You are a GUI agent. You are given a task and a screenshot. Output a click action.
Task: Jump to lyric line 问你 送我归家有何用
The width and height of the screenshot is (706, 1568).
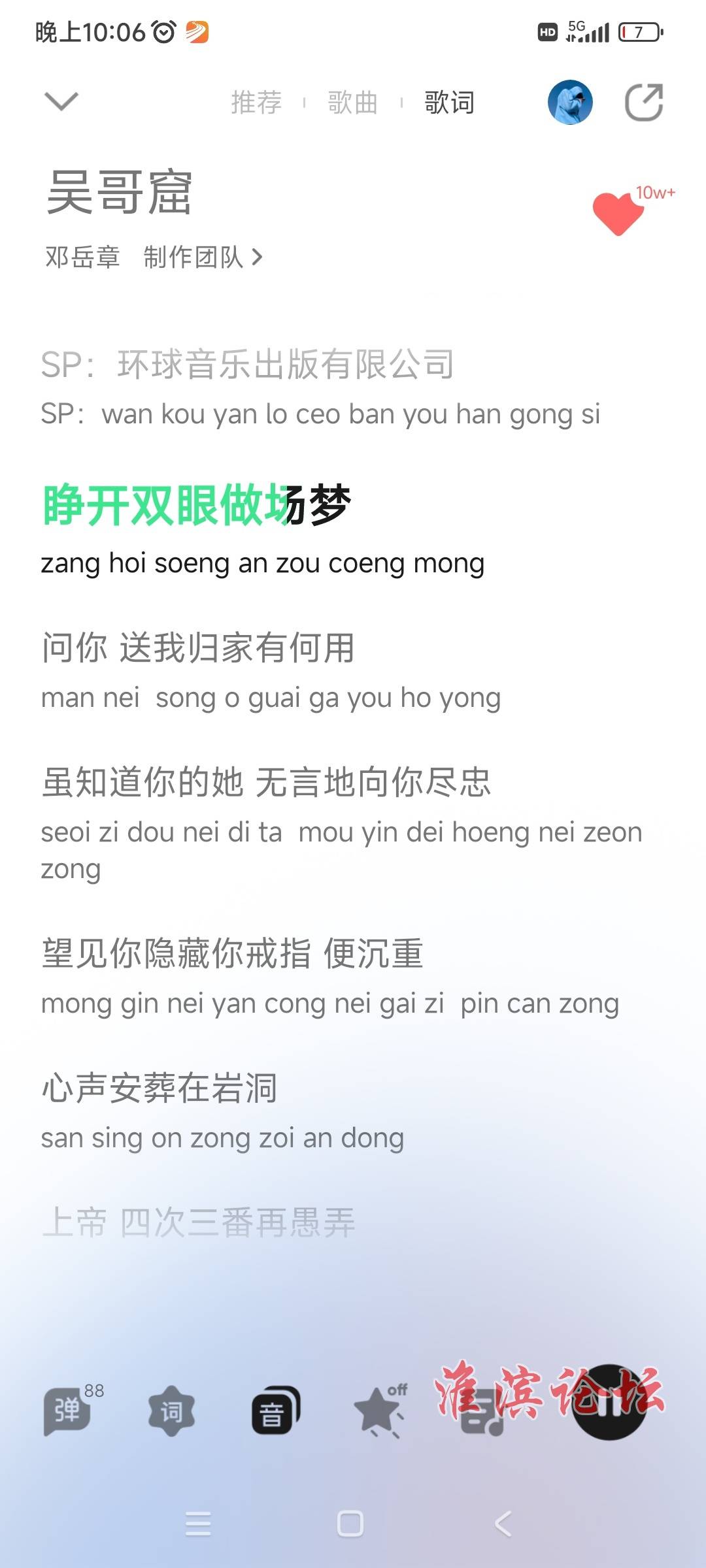(198, 647)
